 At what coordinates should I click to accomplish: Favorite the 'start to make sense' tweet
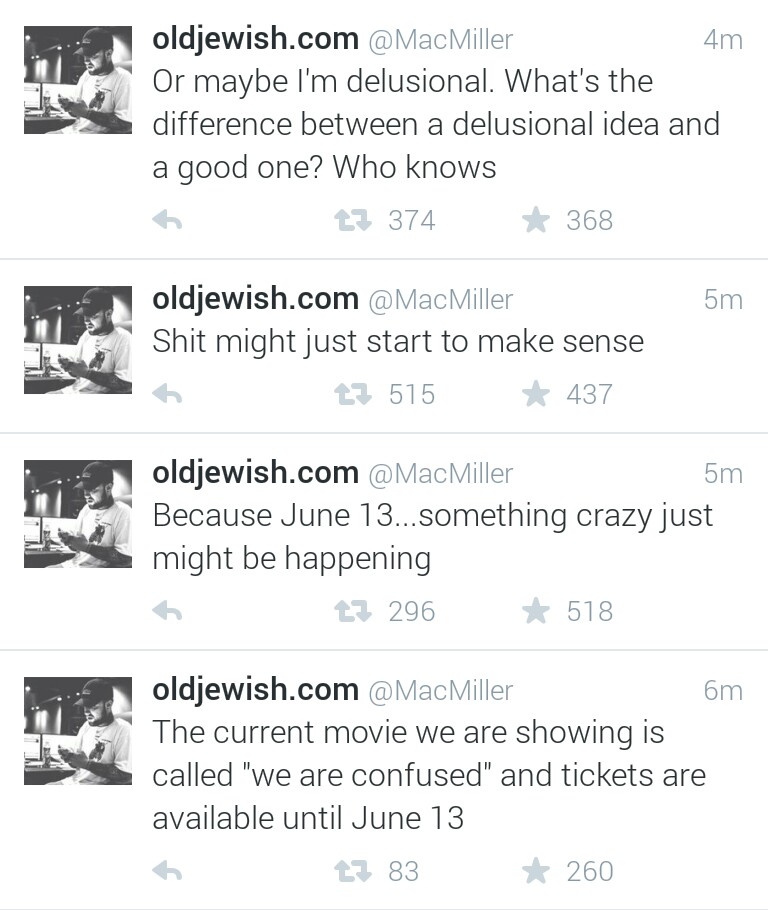click(537, 395)
